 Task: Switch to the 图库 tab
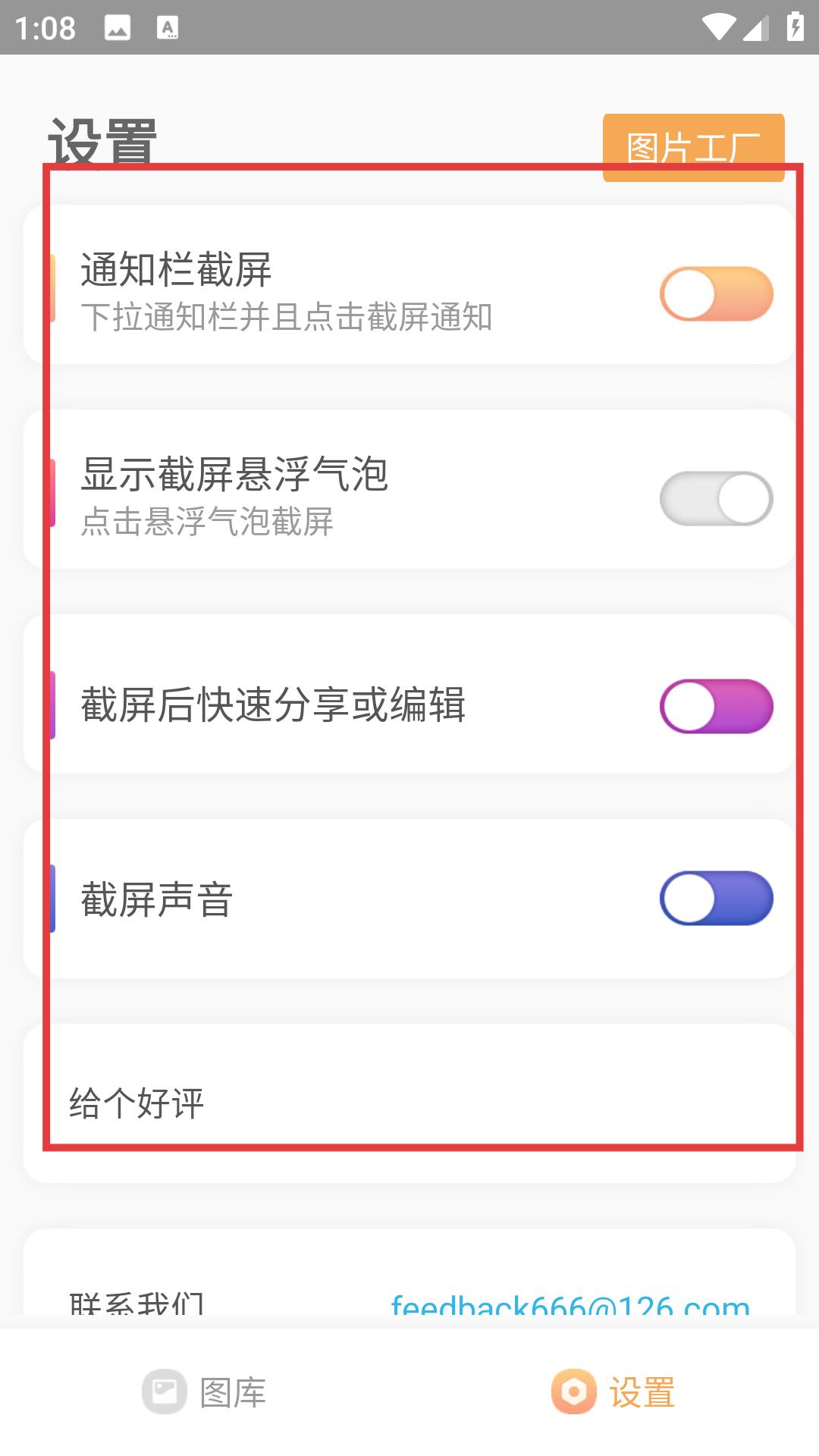point(205,1392)
